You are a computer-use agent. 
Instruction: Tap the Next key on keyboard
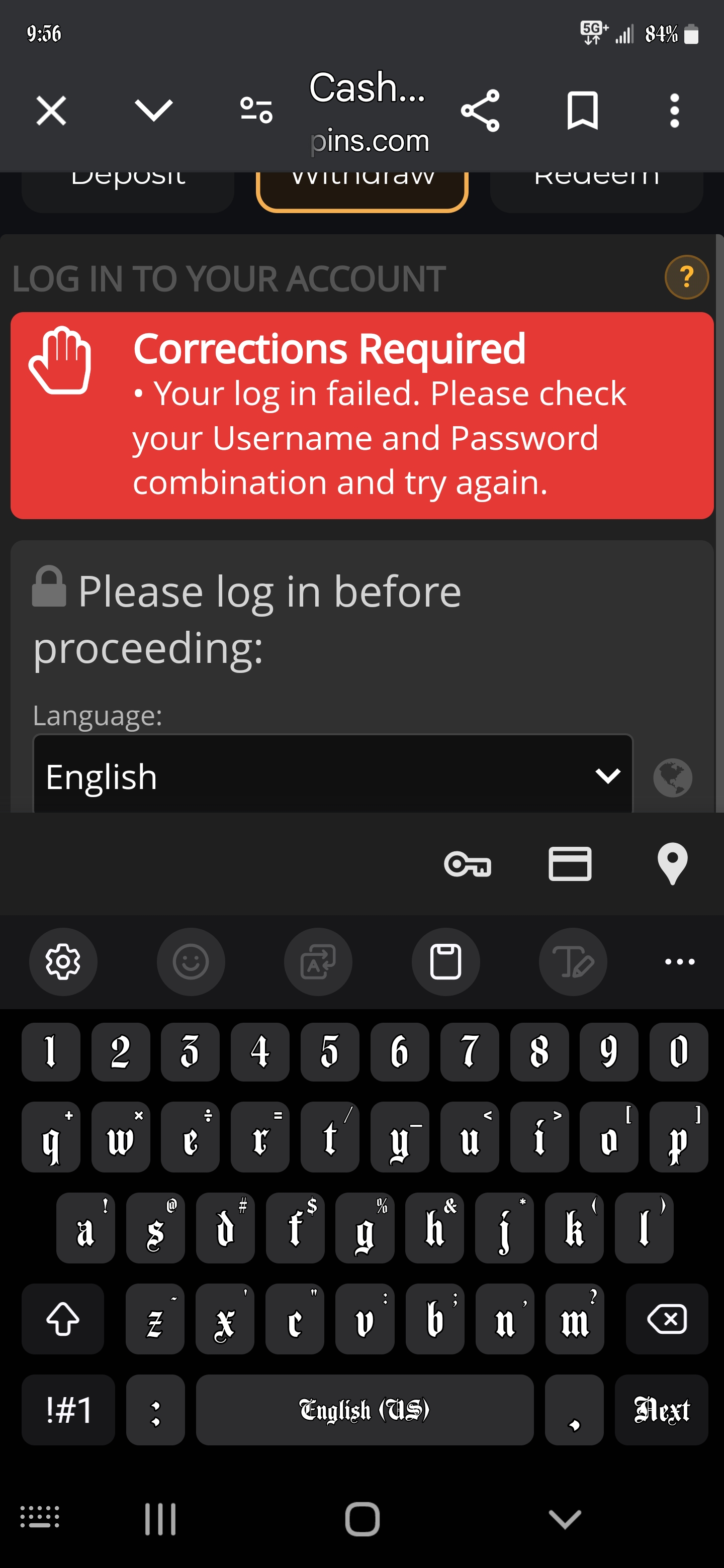click(x=661, y=1410)
